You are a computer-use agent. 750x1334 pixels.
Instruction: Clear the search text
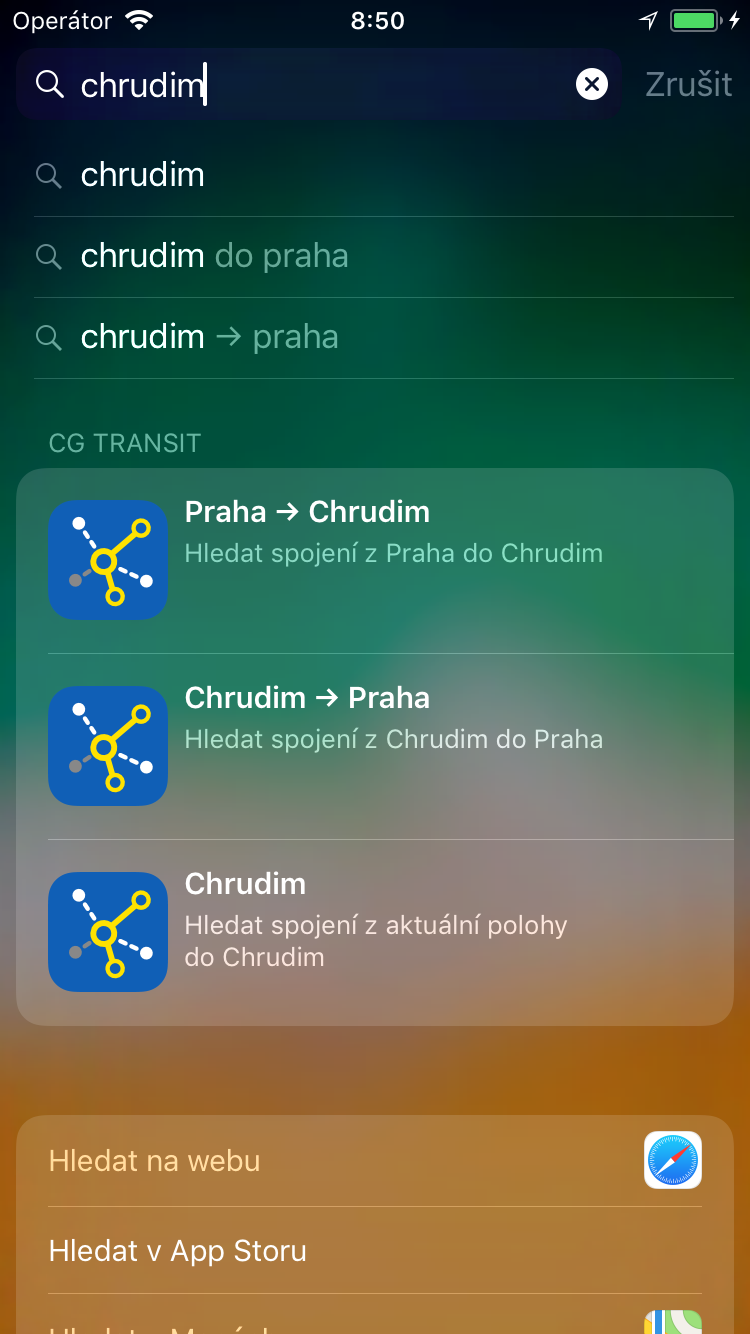[x=592, y=85]
